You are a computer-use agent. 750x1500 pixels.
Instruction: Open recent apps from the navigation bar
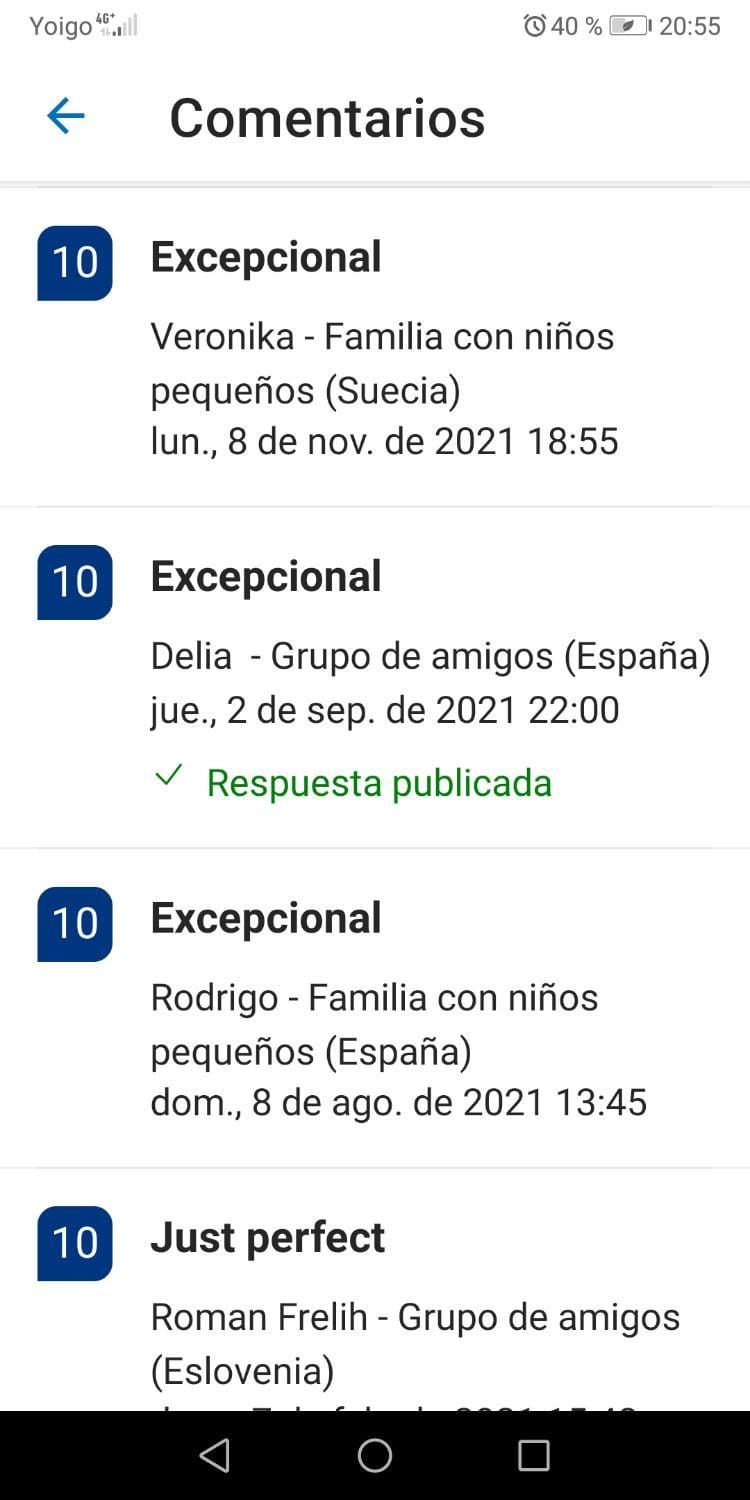[x=534, y=1455]
